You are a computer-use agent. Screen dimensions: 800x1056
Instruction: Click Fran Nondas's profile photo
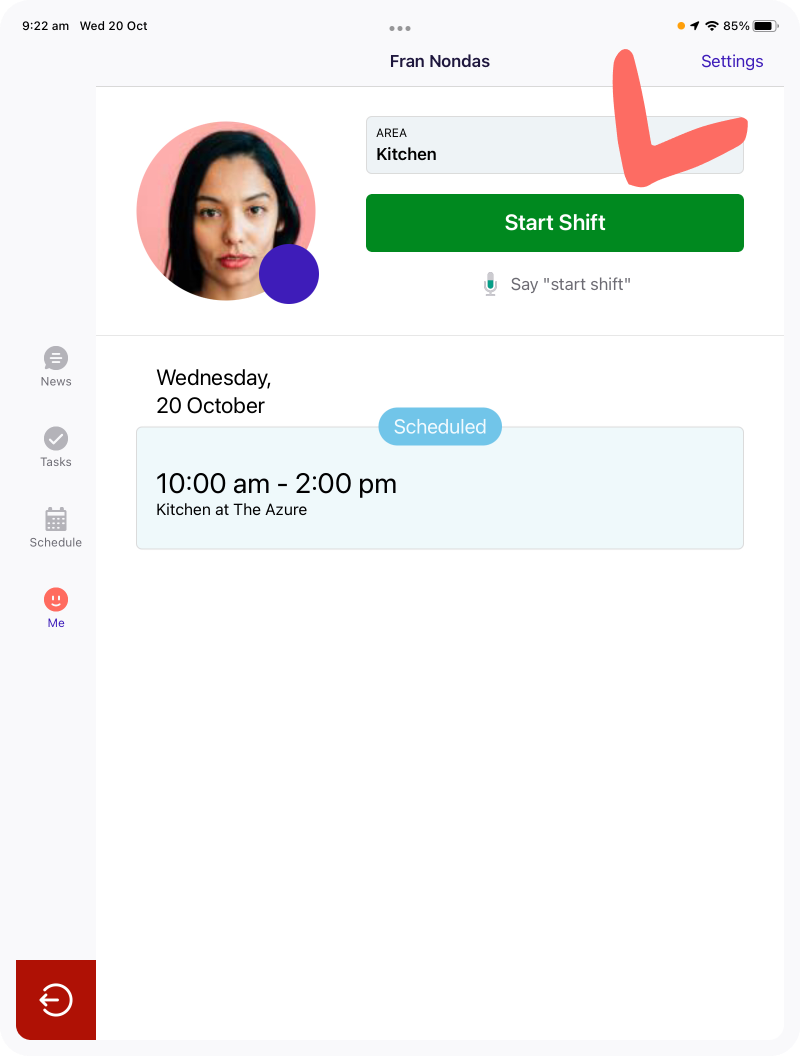pyautogui.click(x=226, y=211)
